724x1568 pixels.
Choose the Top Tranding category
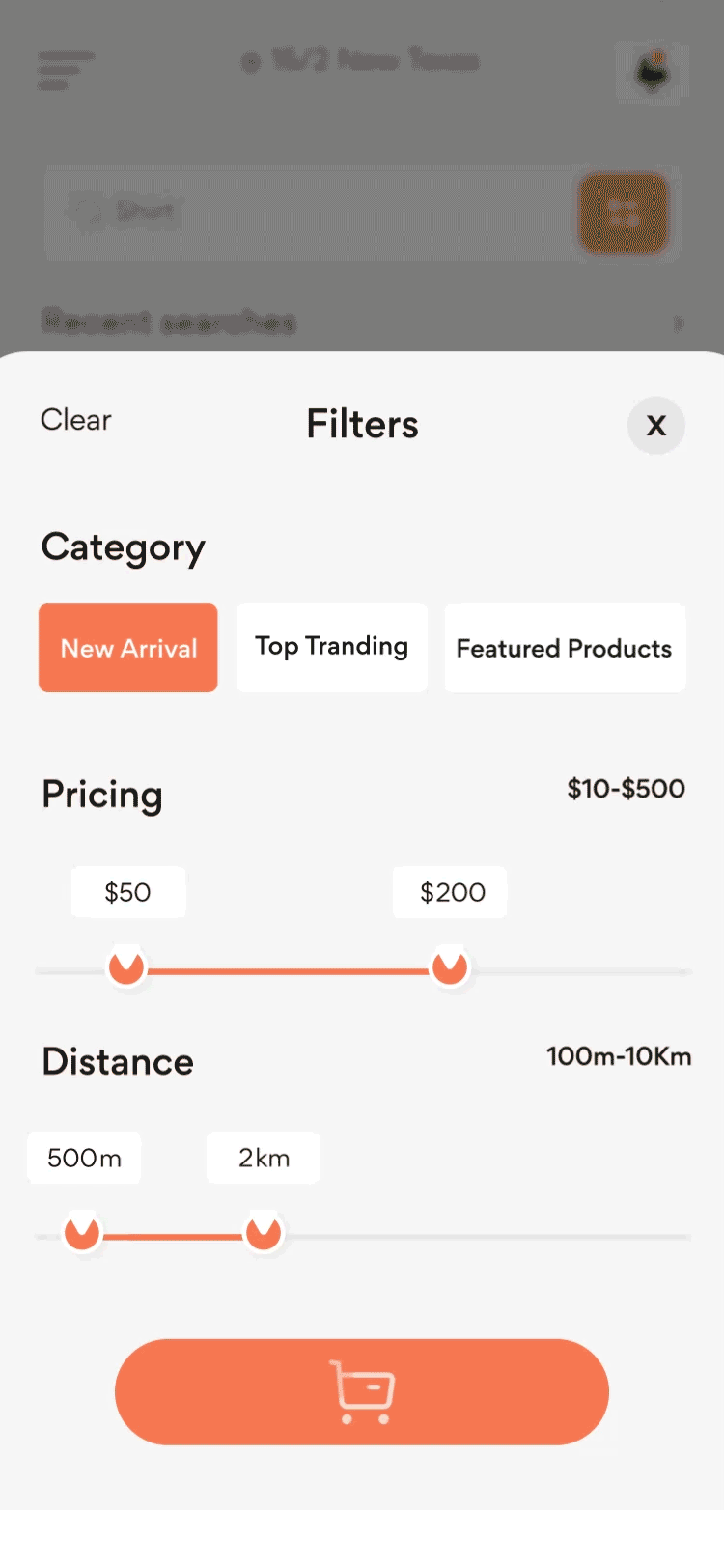click(x=331, y=648)
